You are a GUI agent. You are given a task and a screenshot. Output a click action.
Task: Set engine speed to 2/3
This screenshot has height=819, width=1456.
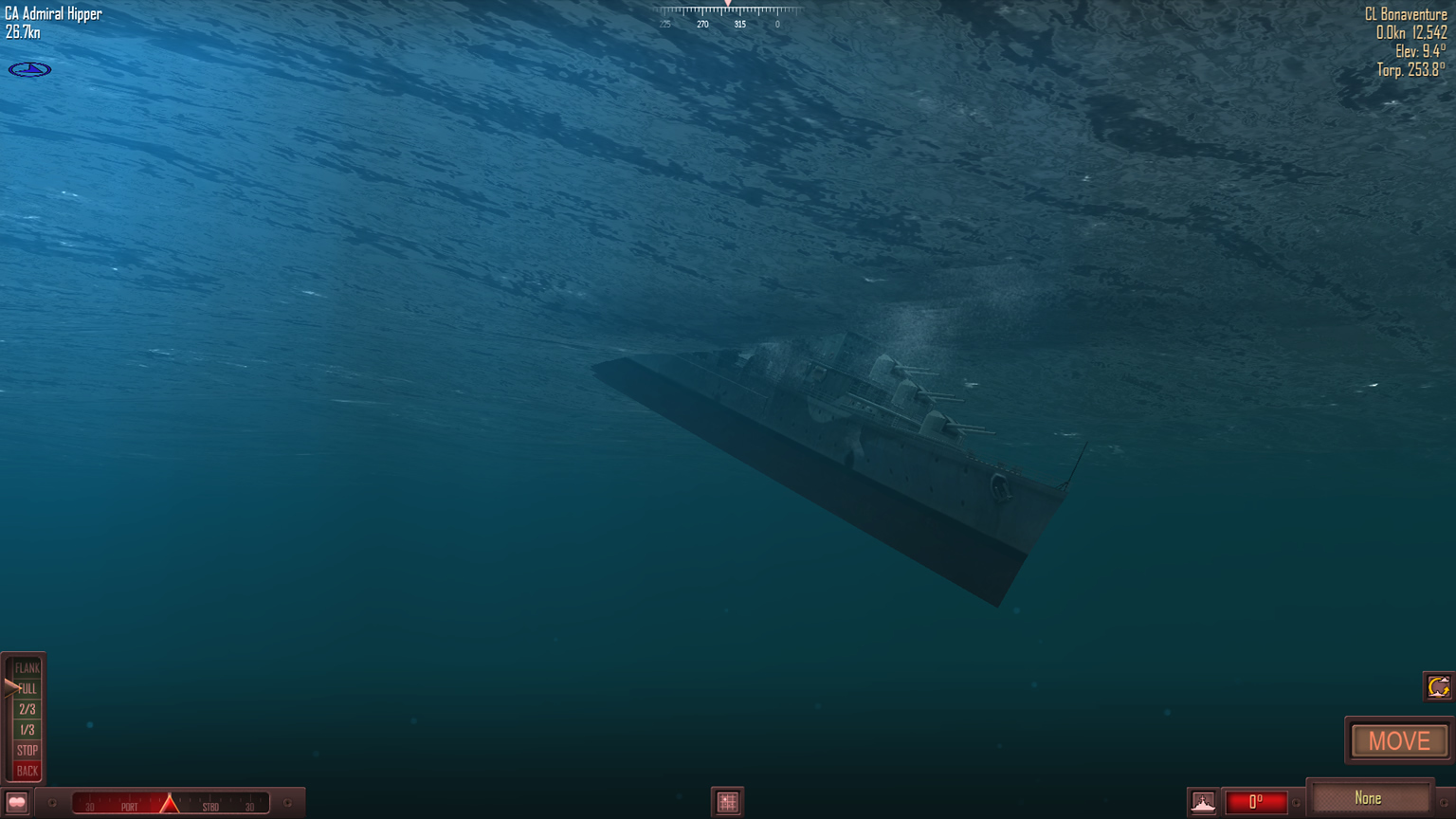pyautogui.click(x=27, y=709)
